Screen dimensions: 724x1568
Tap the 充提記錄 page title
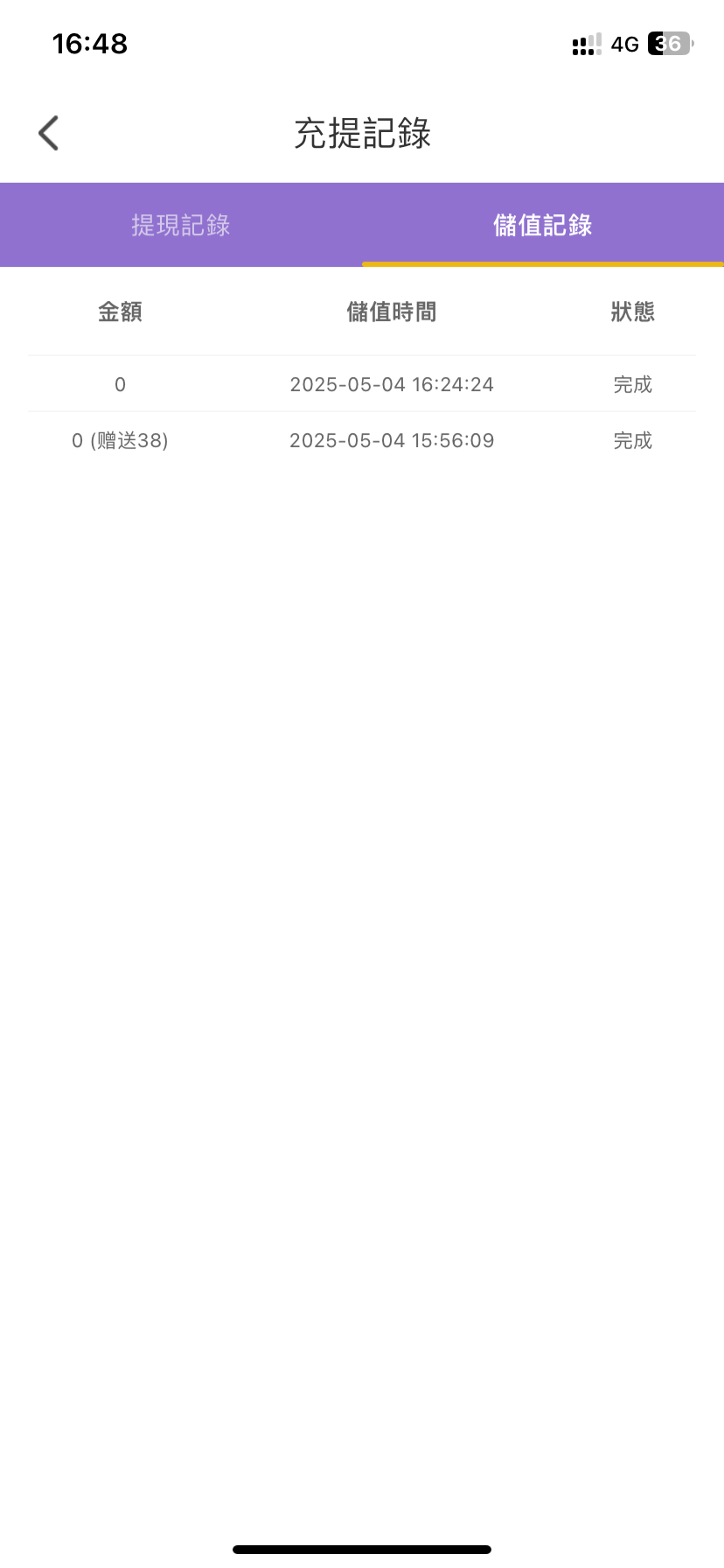coord(362,133)
